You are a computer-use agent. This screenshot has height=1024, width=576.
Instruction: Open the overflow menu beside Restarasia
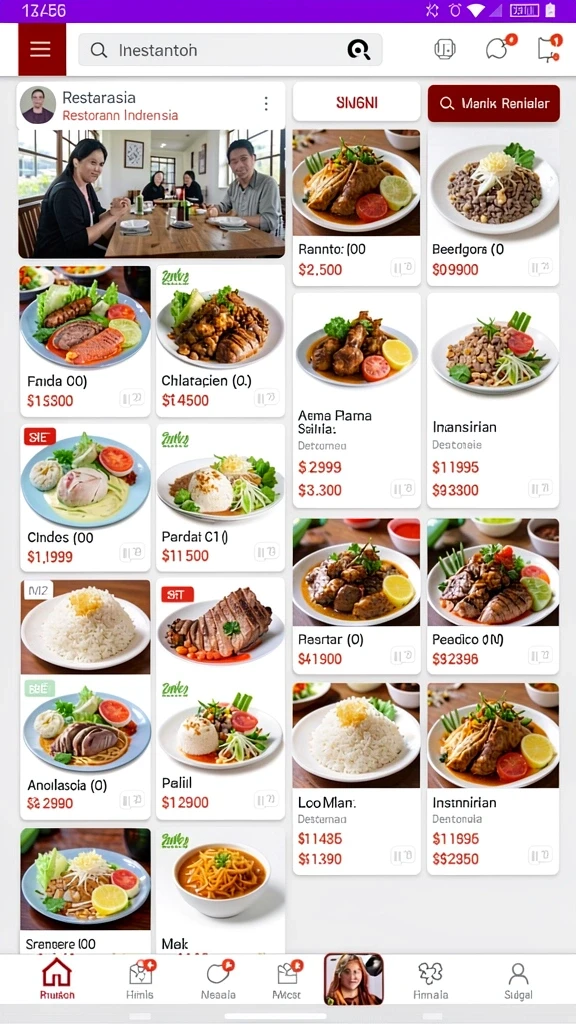coord(266,104)
